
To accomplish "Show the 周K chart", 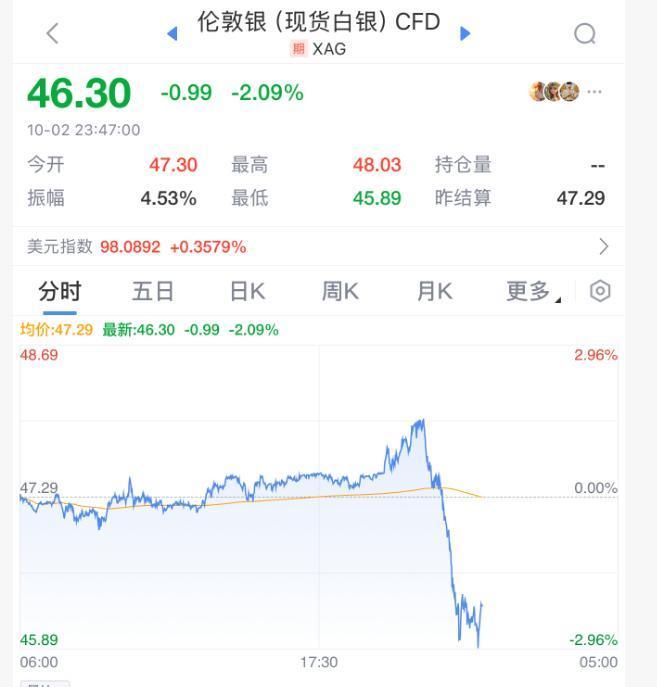I will [x=340, y=291].
